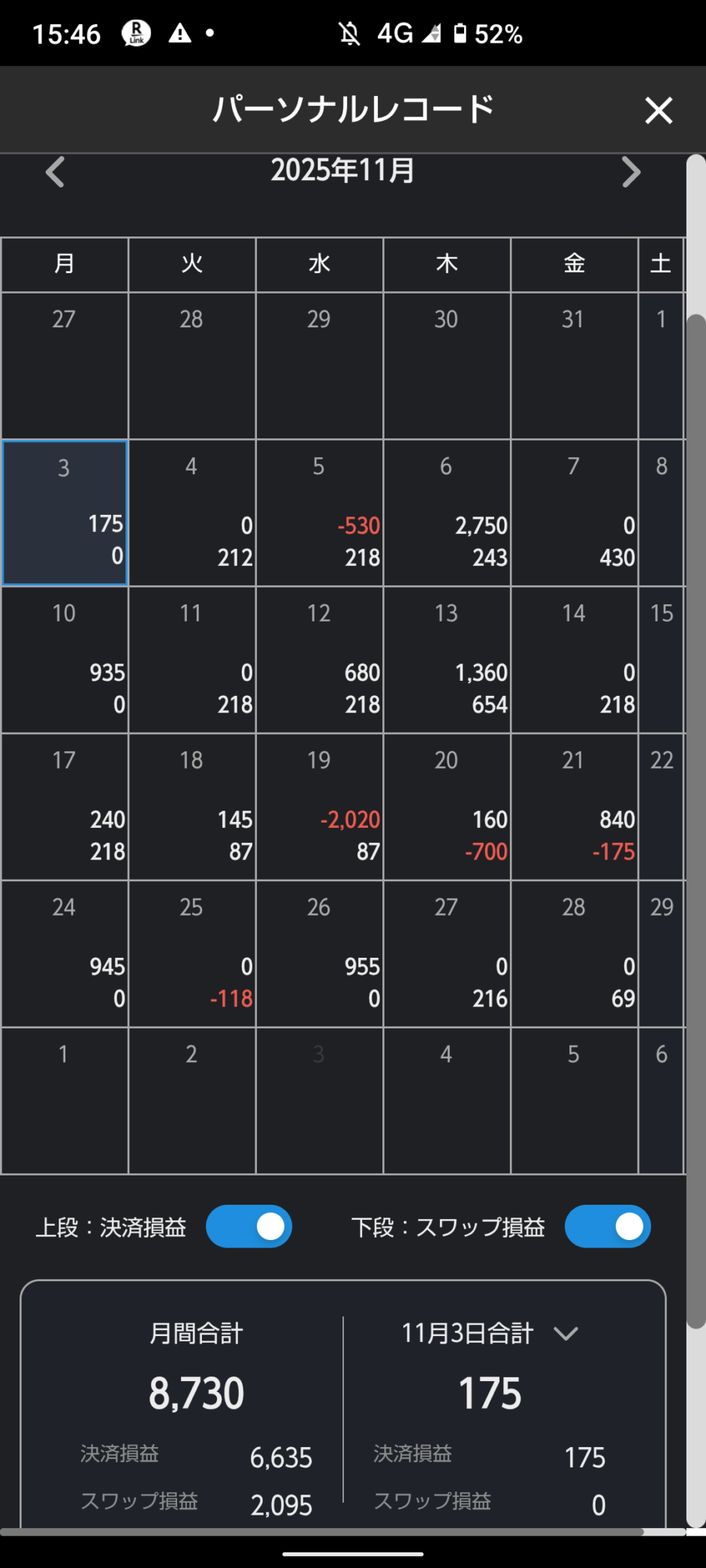Select November 5 with -530 loss

(x=319, y=512)
